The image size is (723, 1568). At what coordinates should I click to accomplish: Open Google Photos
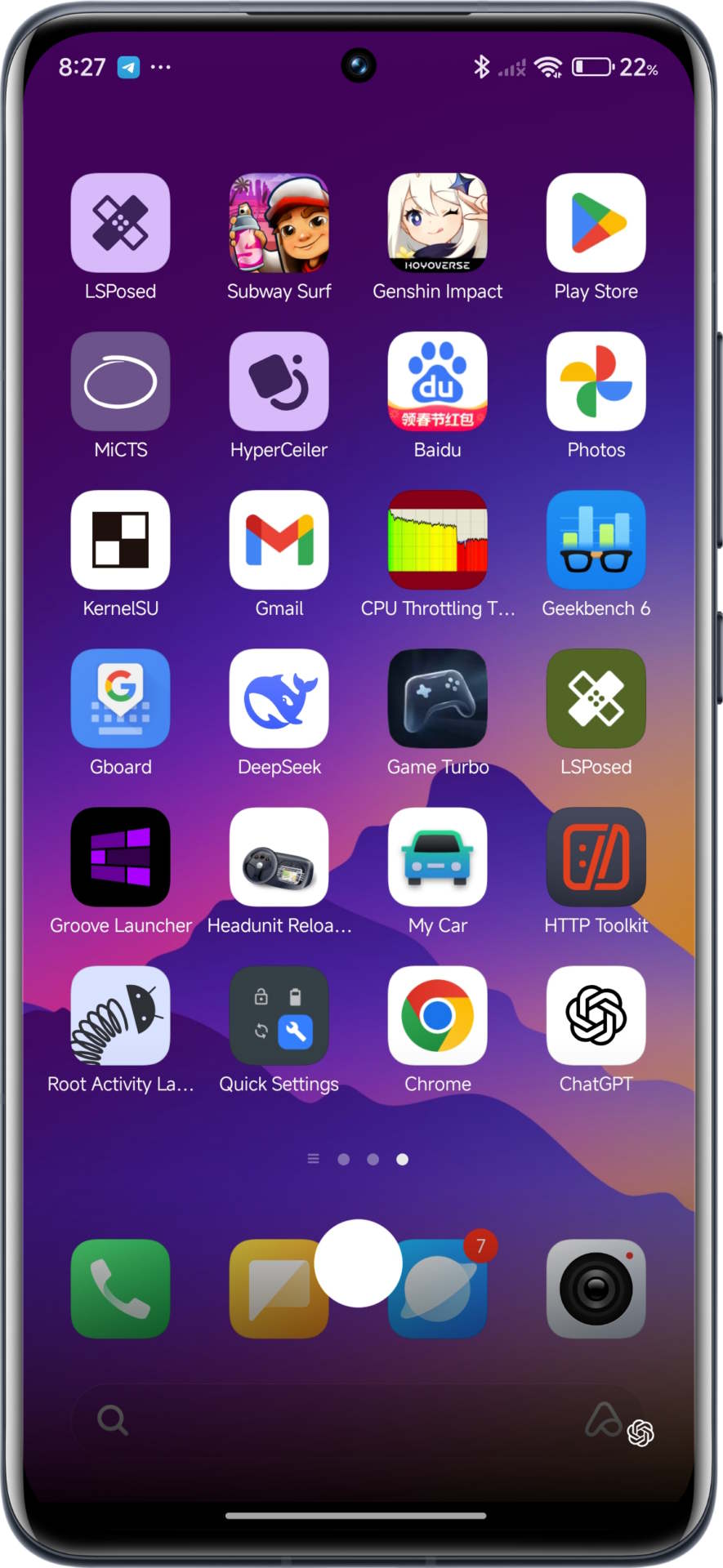pyautogui.click(x=596, y=381)
